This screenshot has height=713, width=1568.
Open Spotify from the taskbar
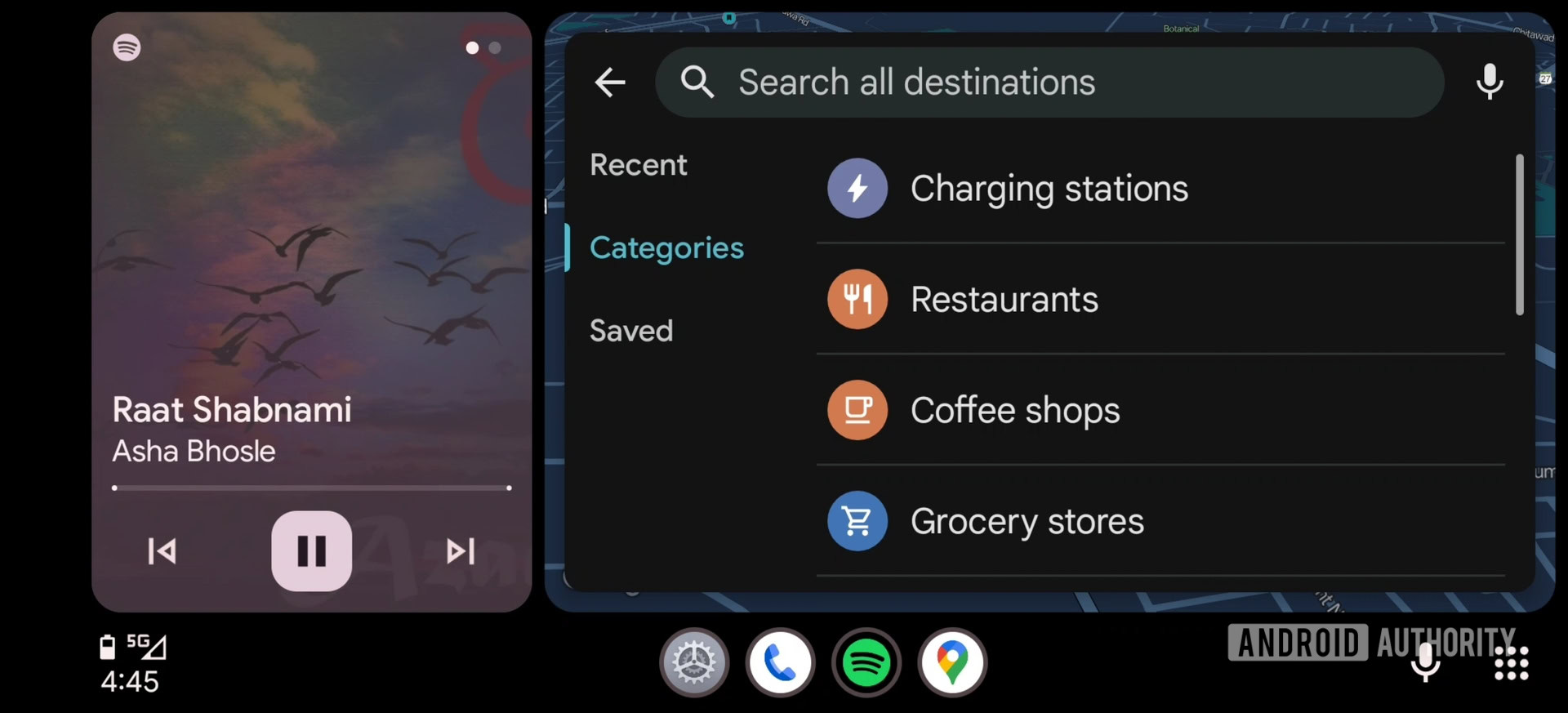click(866, 662)
